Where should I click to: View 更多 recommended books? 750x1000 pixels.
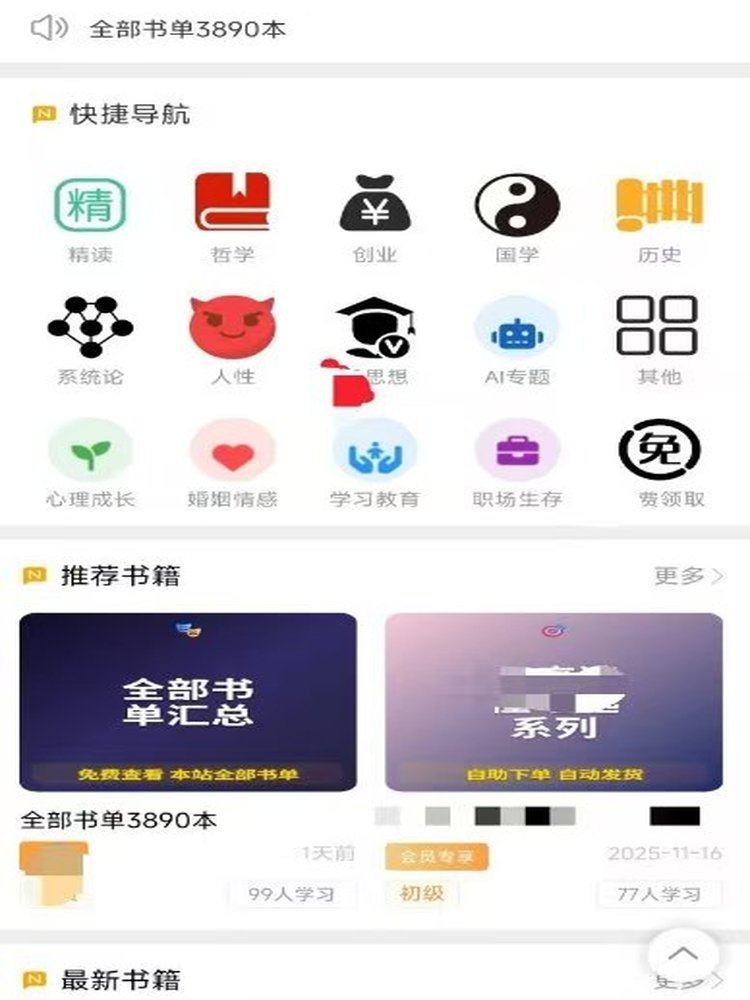[688, 576]
